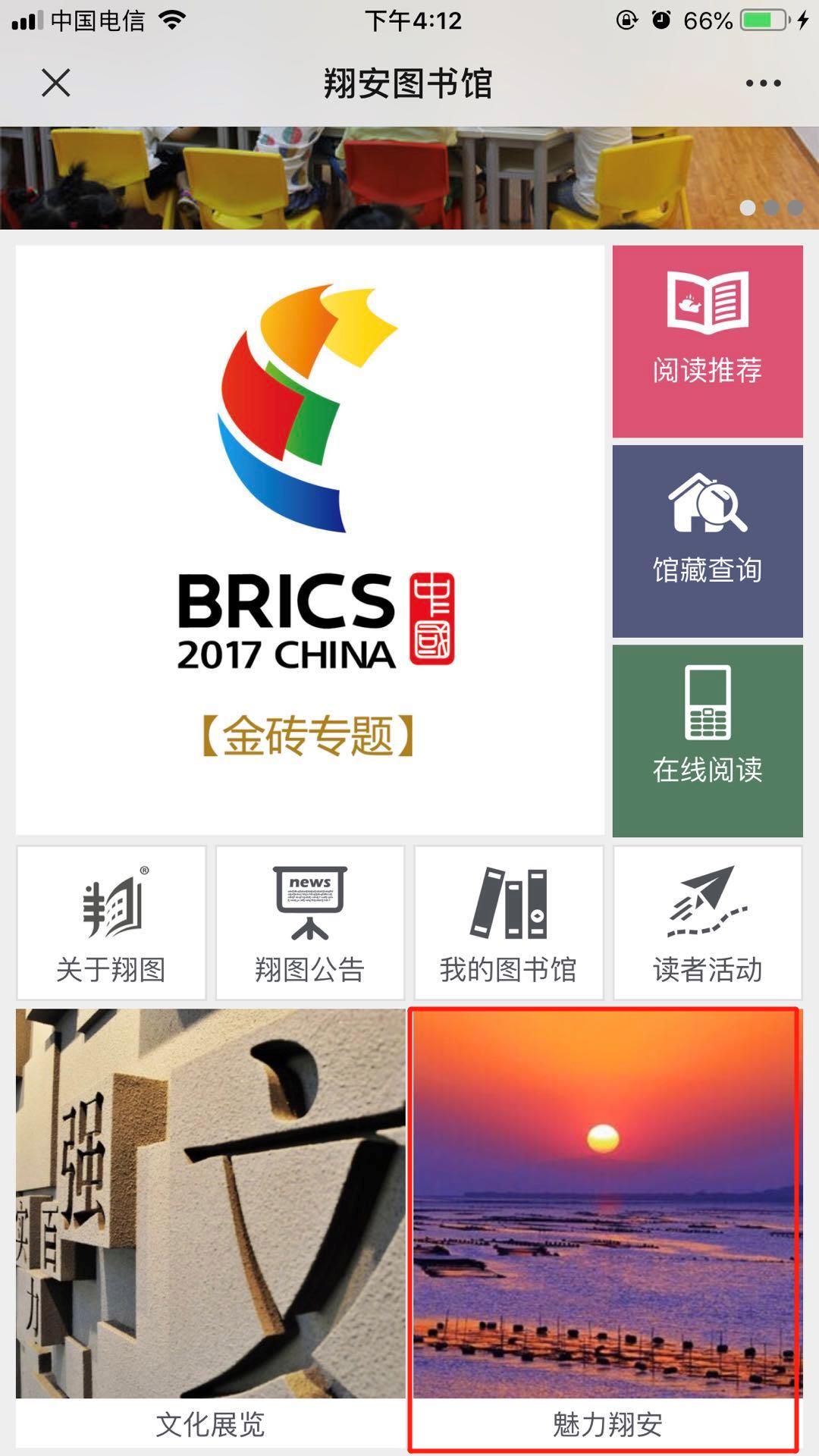Open the 魅力翔安 sunset tile
819x1456 pixels.
(x=605, y=1228)
